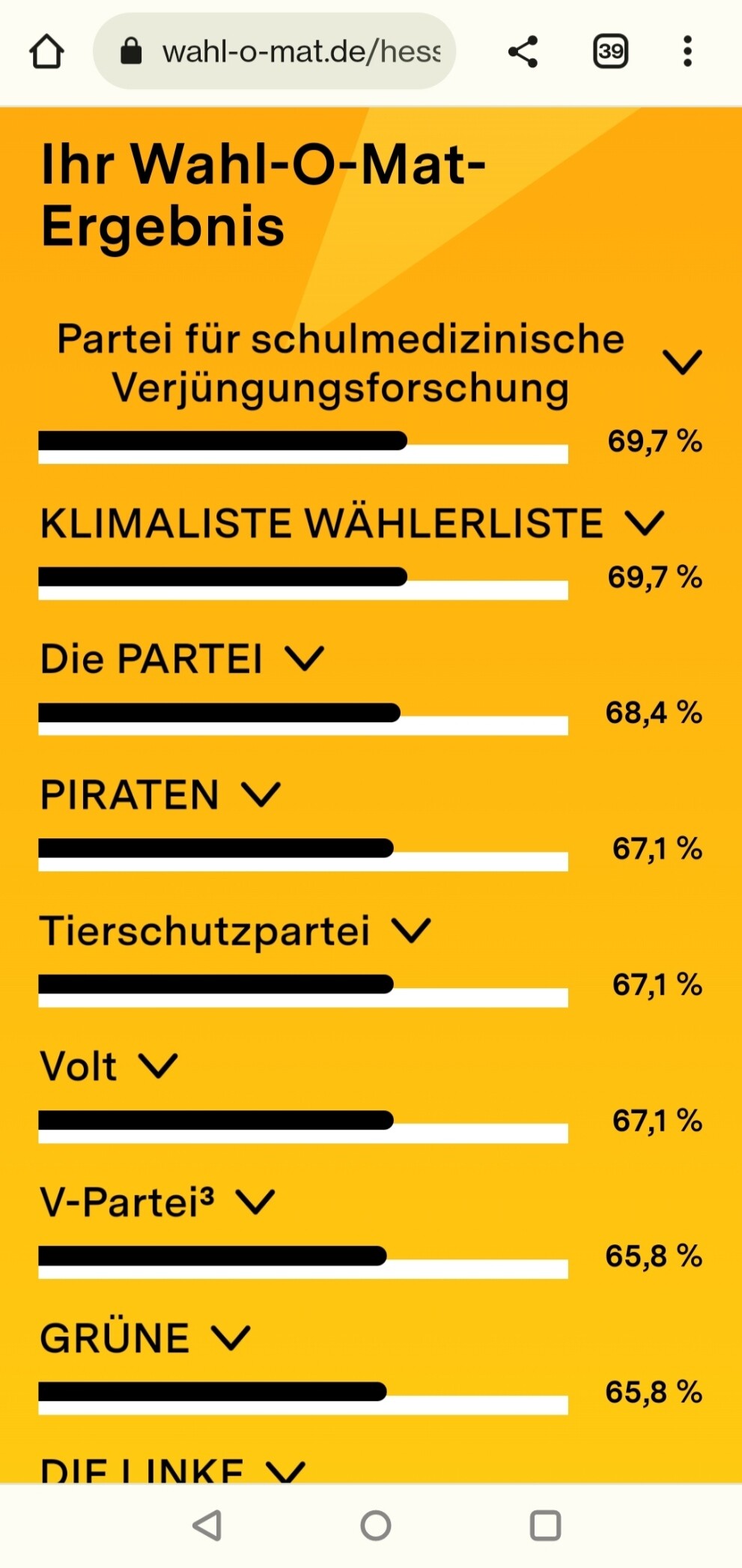Expand the KLIMALISTE WÄHLERLISTE entry

click(x=645, y=523)
